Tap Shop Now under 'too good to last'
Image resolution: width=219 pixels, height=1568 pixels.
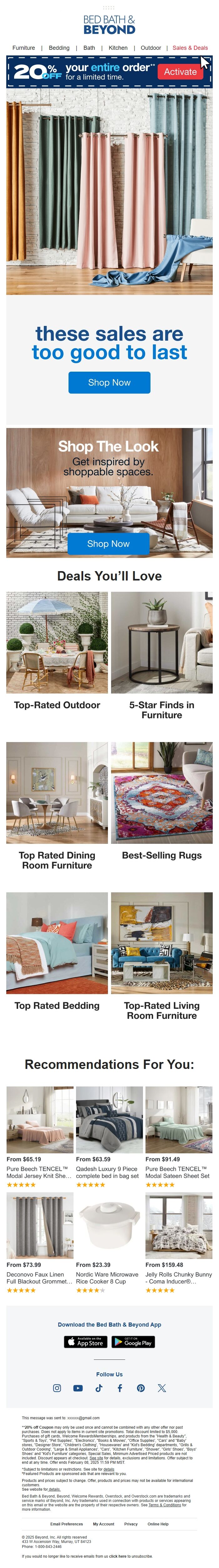point(109,382)
